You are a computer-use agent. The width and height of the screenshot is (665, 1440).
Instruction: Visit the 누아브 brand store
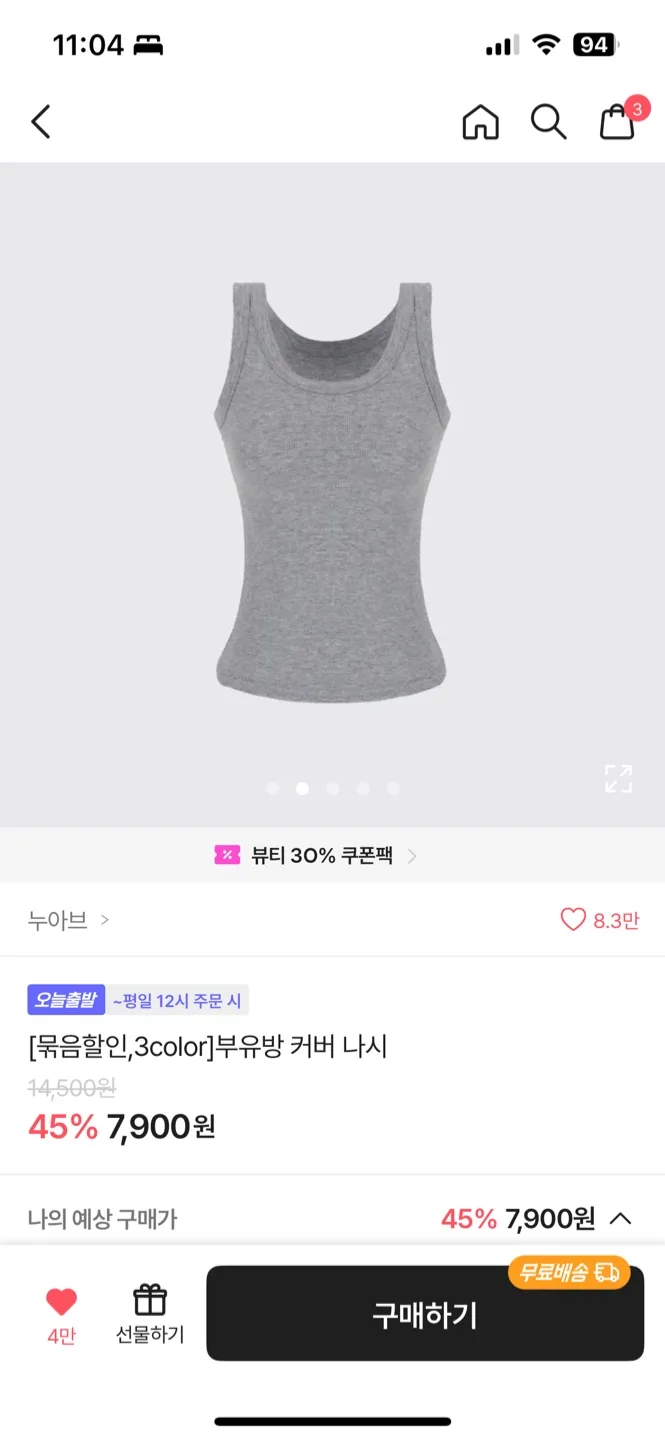[68, 920]
